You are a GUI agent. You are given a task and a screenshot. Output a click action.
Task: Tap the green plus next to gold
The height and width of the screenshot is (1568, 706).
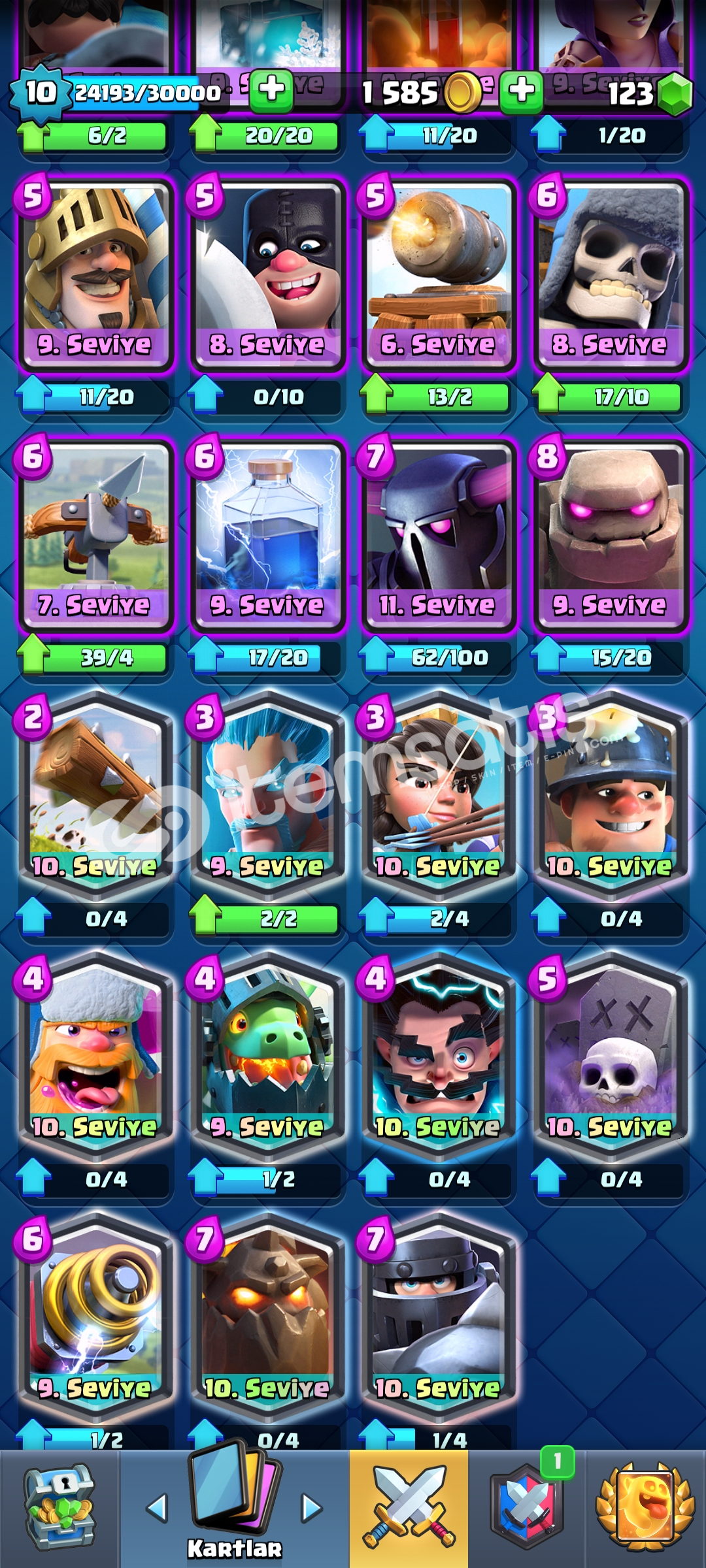[521, 91]
